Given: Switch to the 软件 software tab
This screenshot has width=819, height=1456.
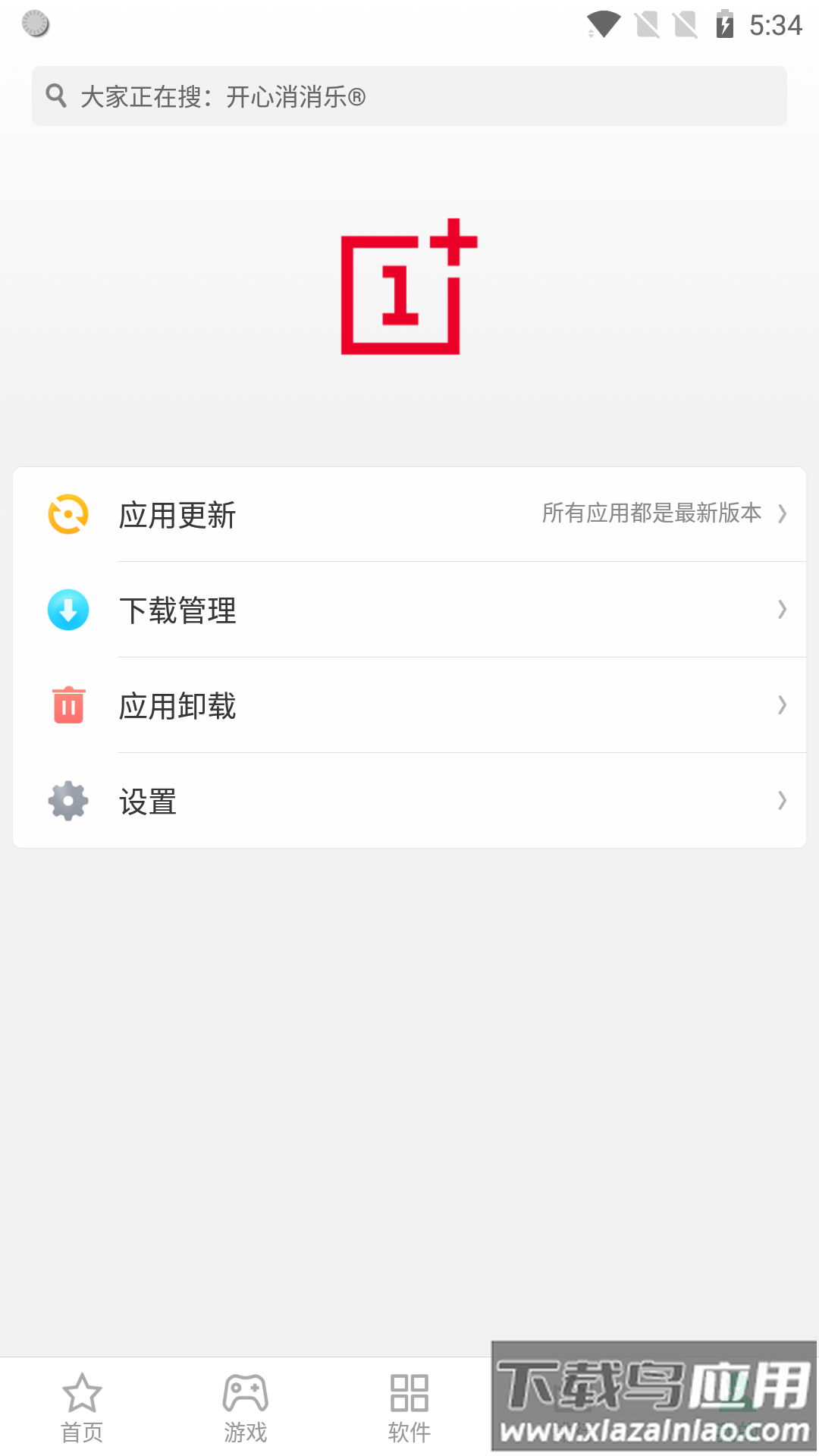Looking at the screenshot, I should (x=409, y=1407).
